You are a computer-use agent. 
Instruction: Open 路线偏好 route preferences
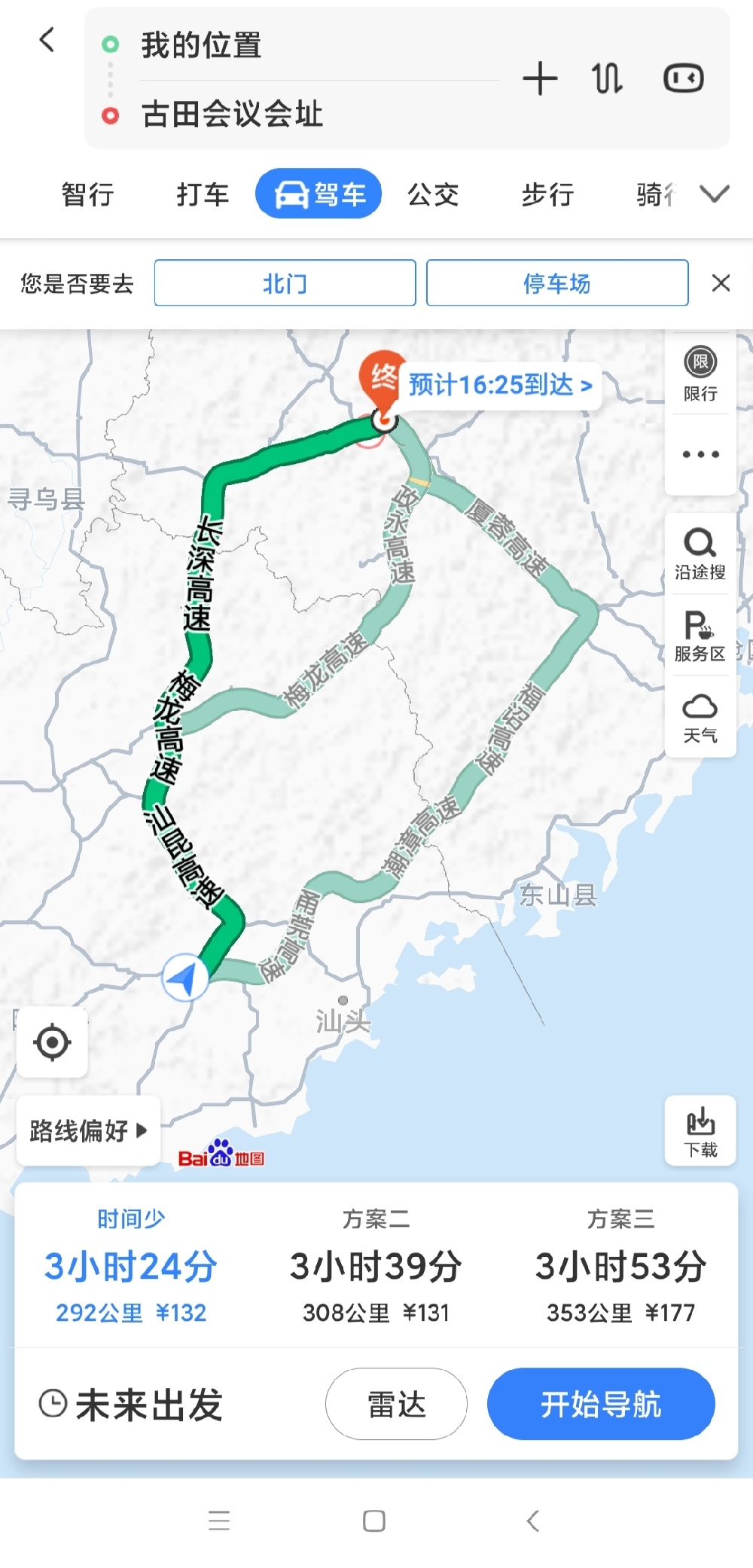pos(88,1130)
